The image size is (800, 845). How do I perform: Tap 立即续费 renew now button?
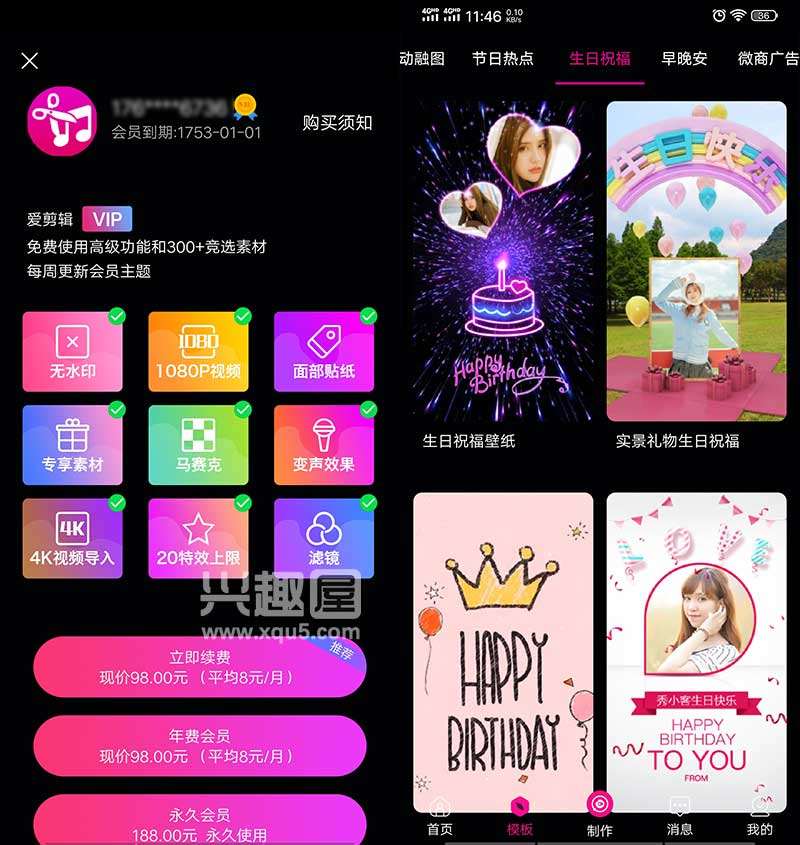199,667
